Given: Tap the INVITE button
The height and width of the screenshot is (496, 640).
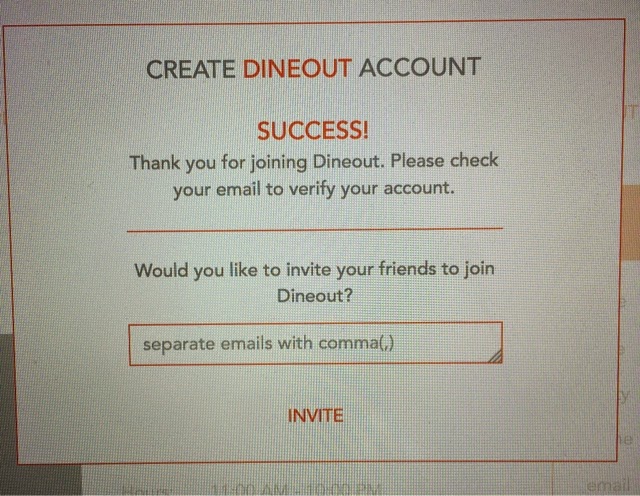Looking at the screenshot, I should [x=315, y=415].
